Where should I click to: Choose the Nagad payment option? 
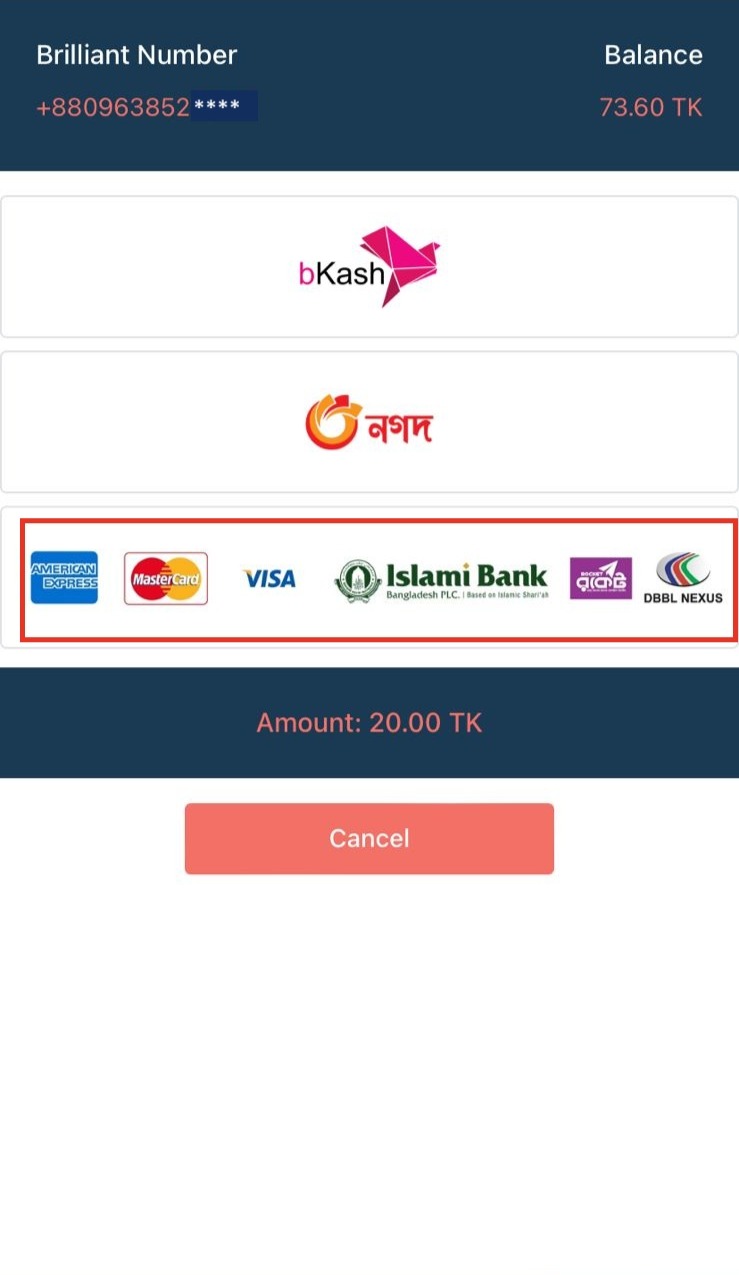click(369, 422)
